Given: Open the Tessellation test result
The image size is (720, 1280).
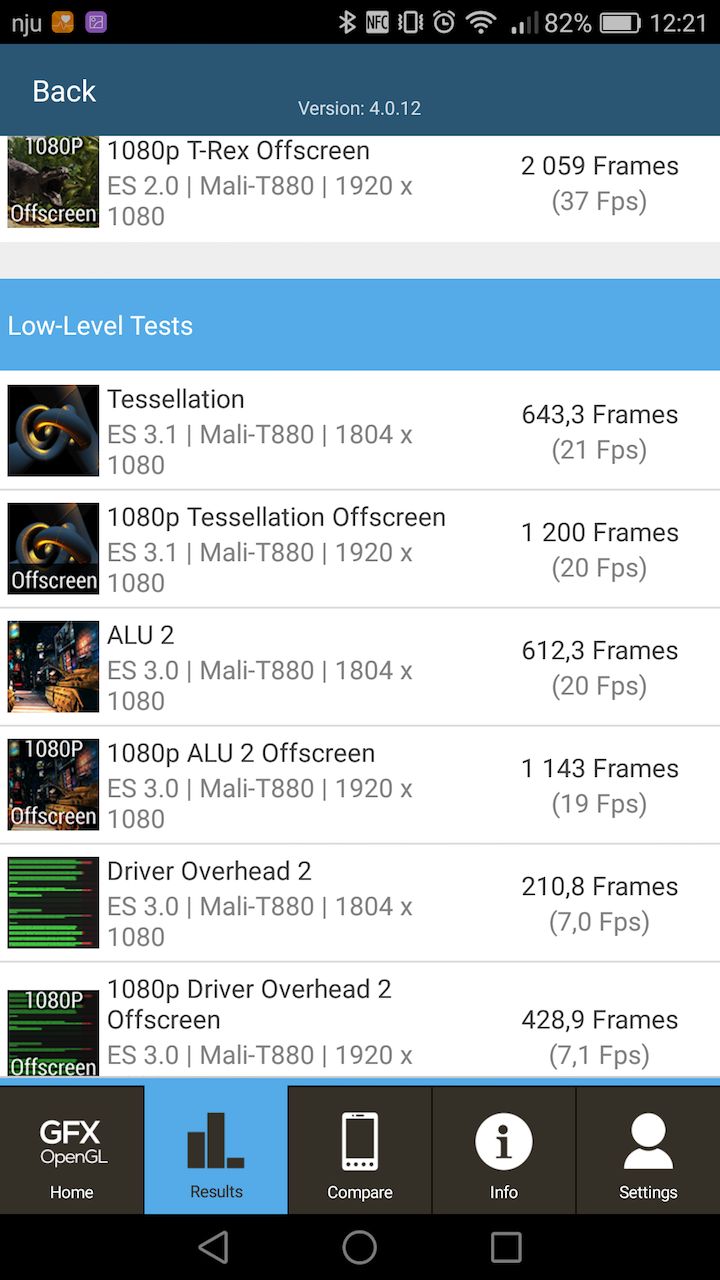Looking at the screenshot, I should 360,431.
